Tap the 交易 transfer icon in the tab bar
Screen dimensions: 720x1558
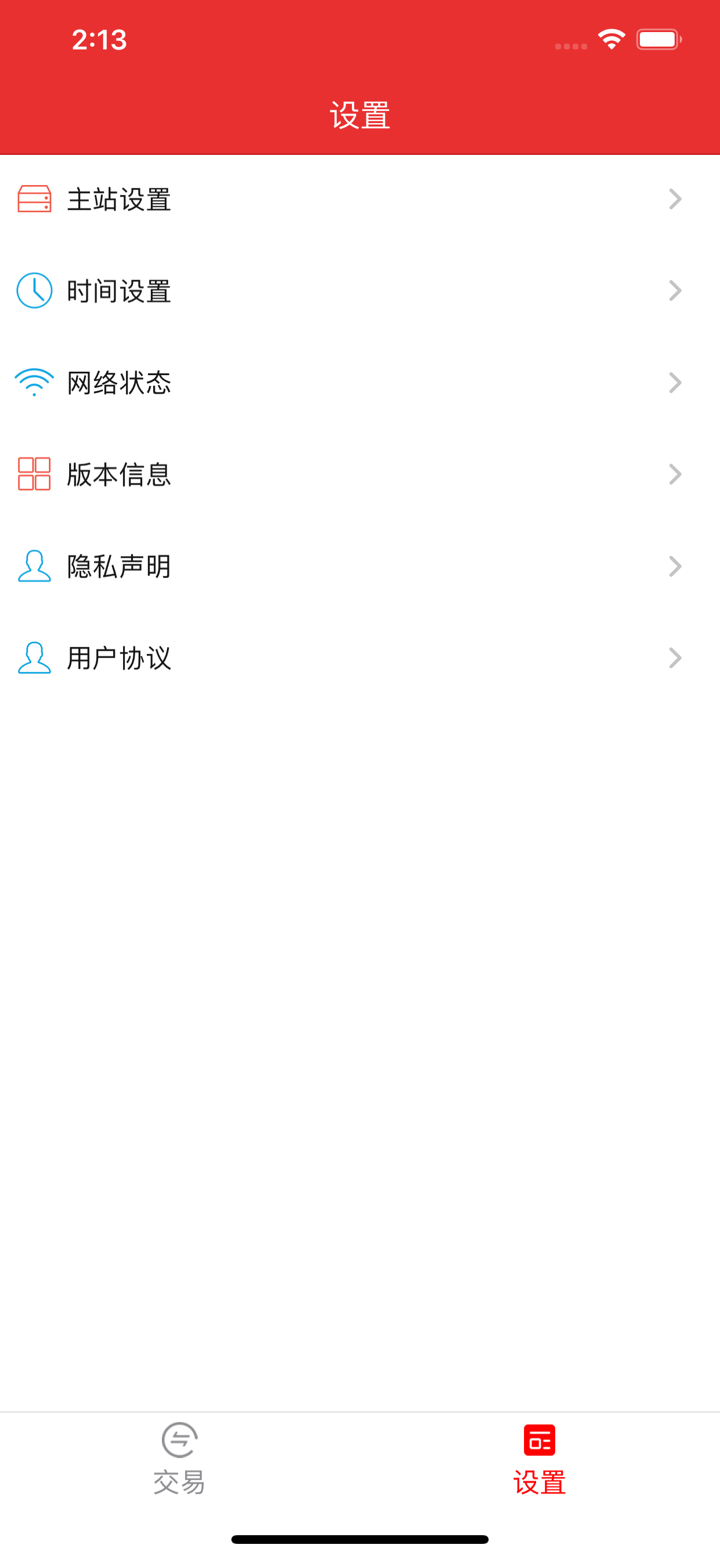179,1440
